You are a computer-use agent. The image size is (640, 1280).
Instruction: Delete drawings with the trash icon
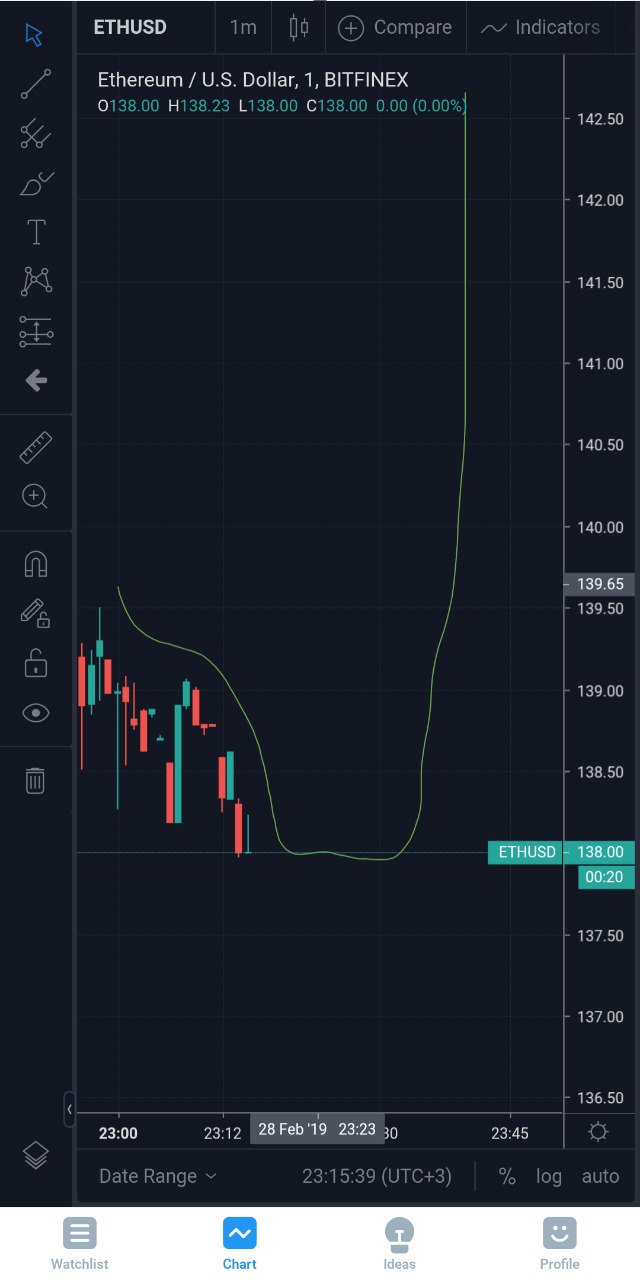click(x=35, y=780)
